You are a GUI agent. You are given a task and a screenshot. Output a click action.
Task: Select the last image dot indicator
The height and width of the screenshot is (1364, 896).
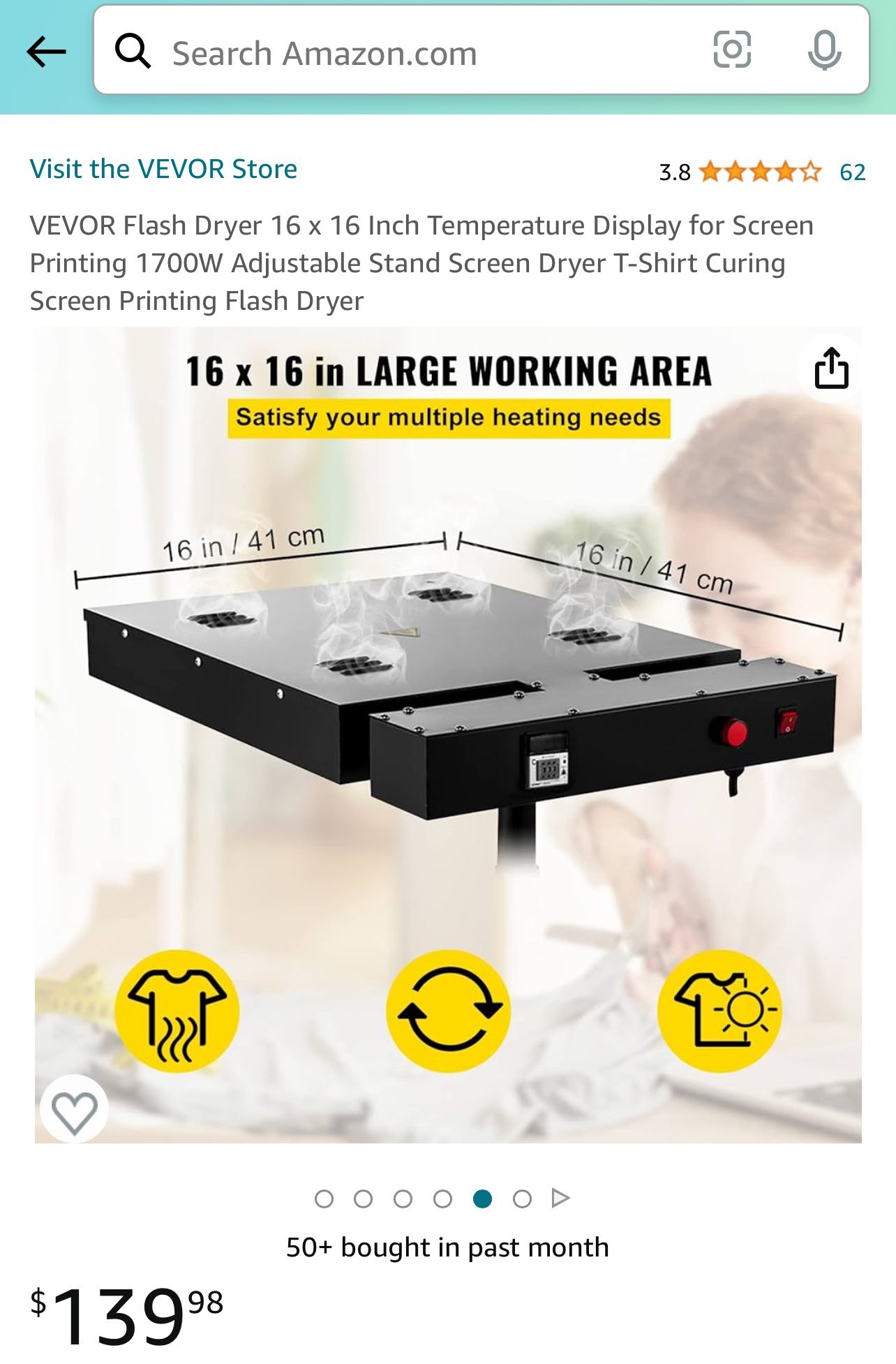521,1199
